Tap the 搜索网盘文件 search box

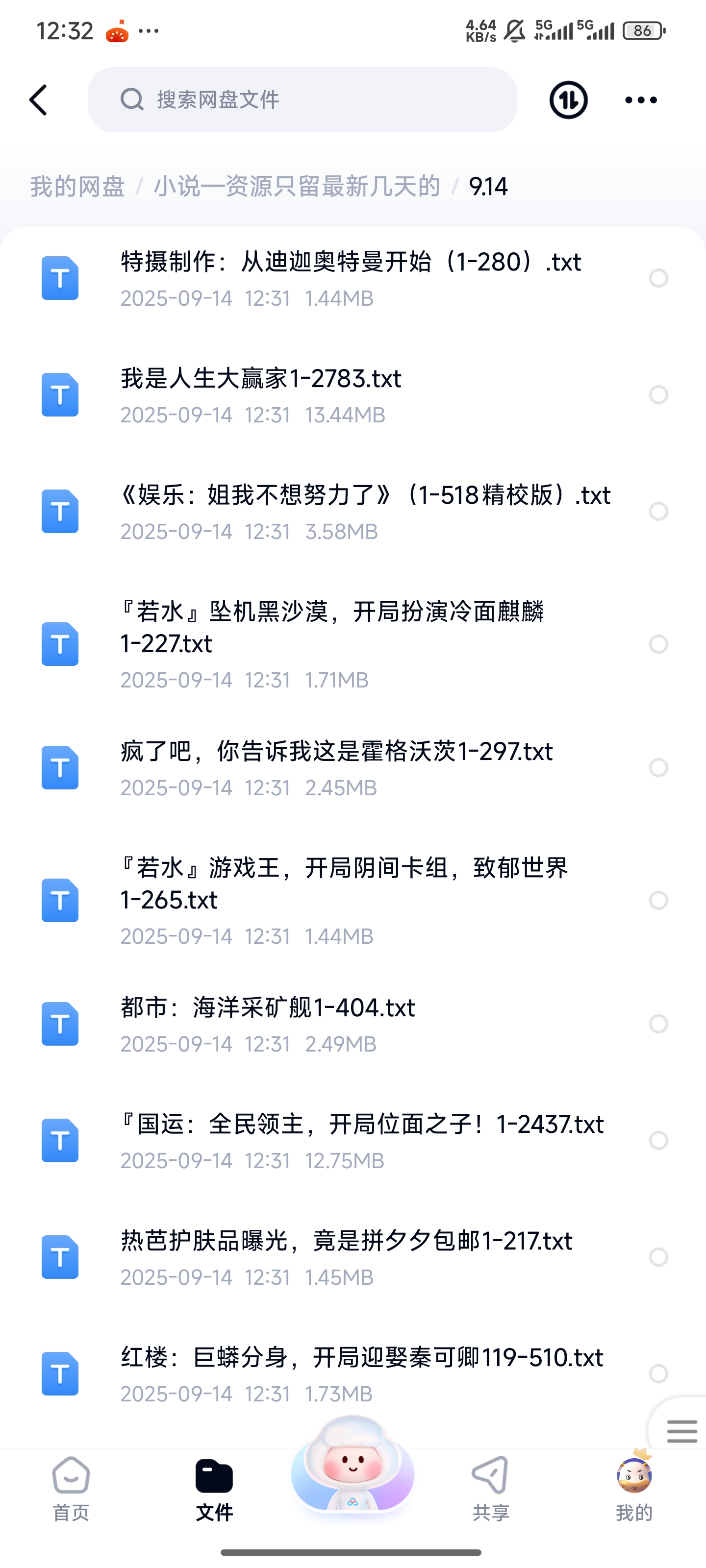click(x=302, y=100)
